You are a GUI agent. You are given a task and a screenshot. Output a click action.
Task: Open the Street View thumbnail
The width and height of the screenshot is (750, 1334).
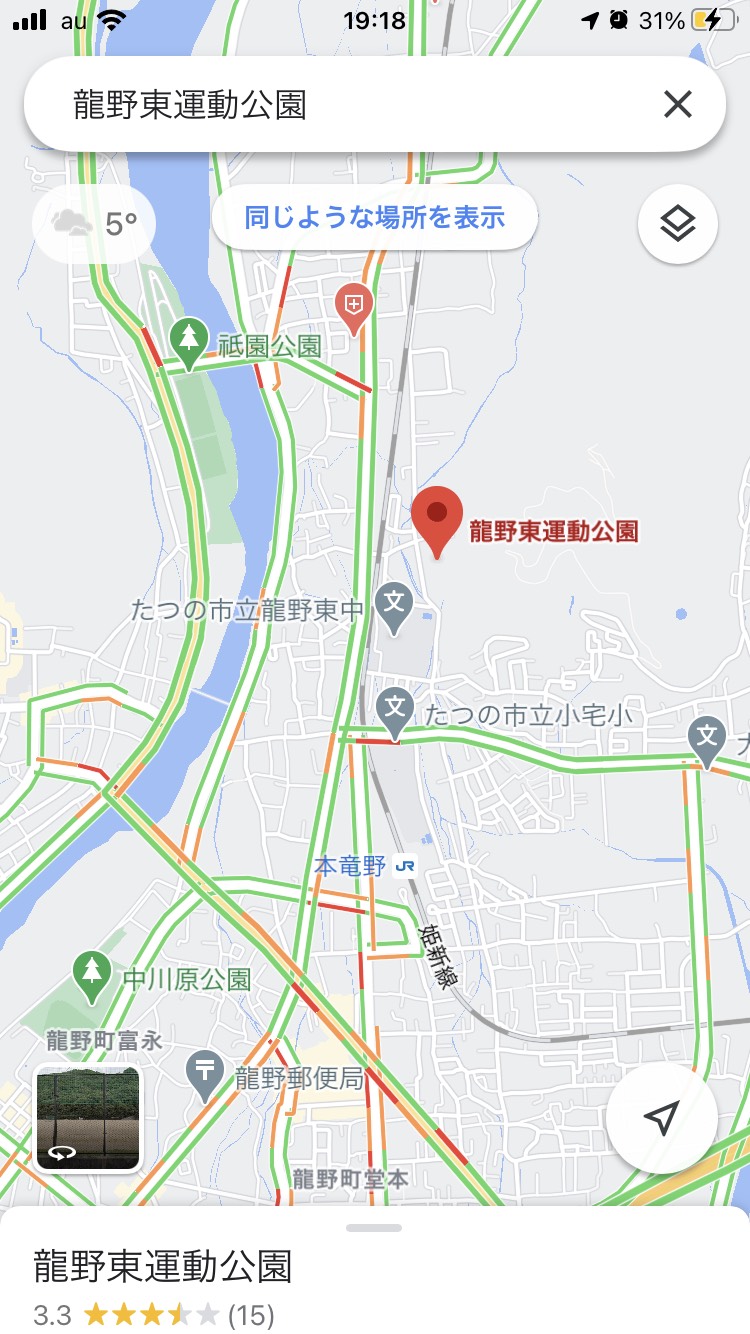[88, 1118]
